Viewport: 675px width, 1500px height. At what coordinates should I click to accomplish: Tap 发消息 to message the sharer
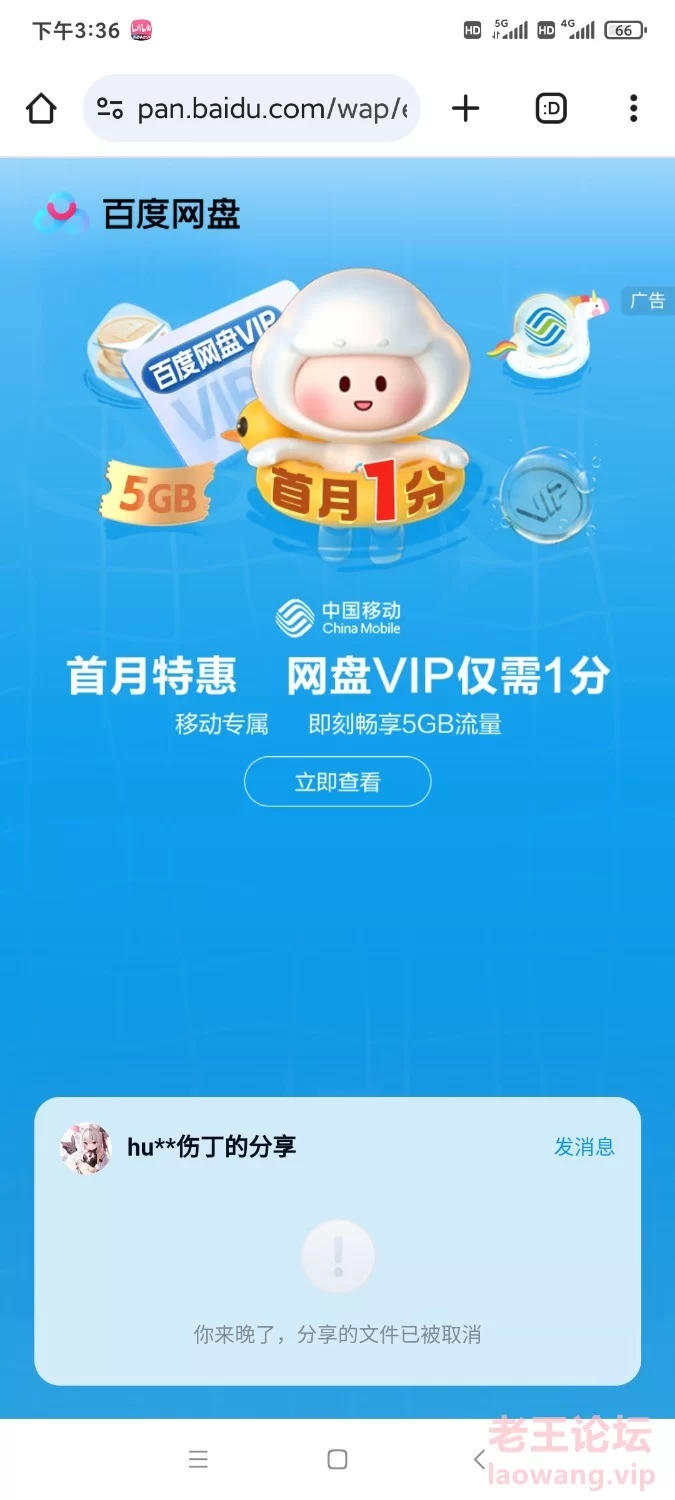click(584, 1147)
